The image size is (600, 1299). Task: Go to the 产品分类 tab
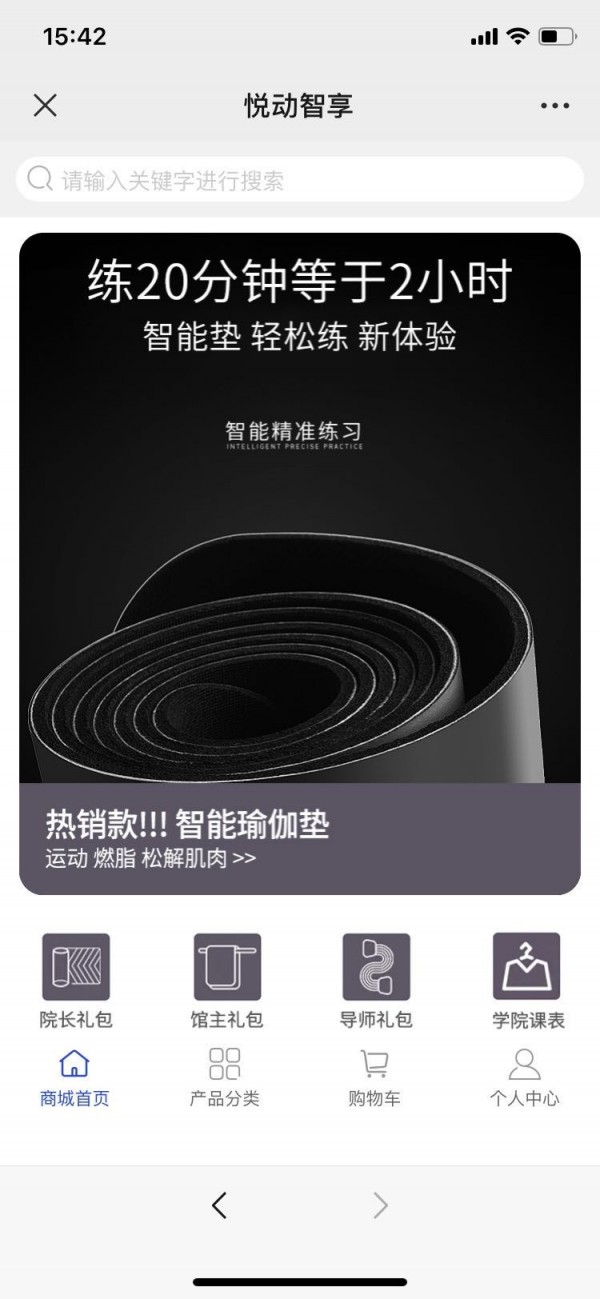(225, 1077)
